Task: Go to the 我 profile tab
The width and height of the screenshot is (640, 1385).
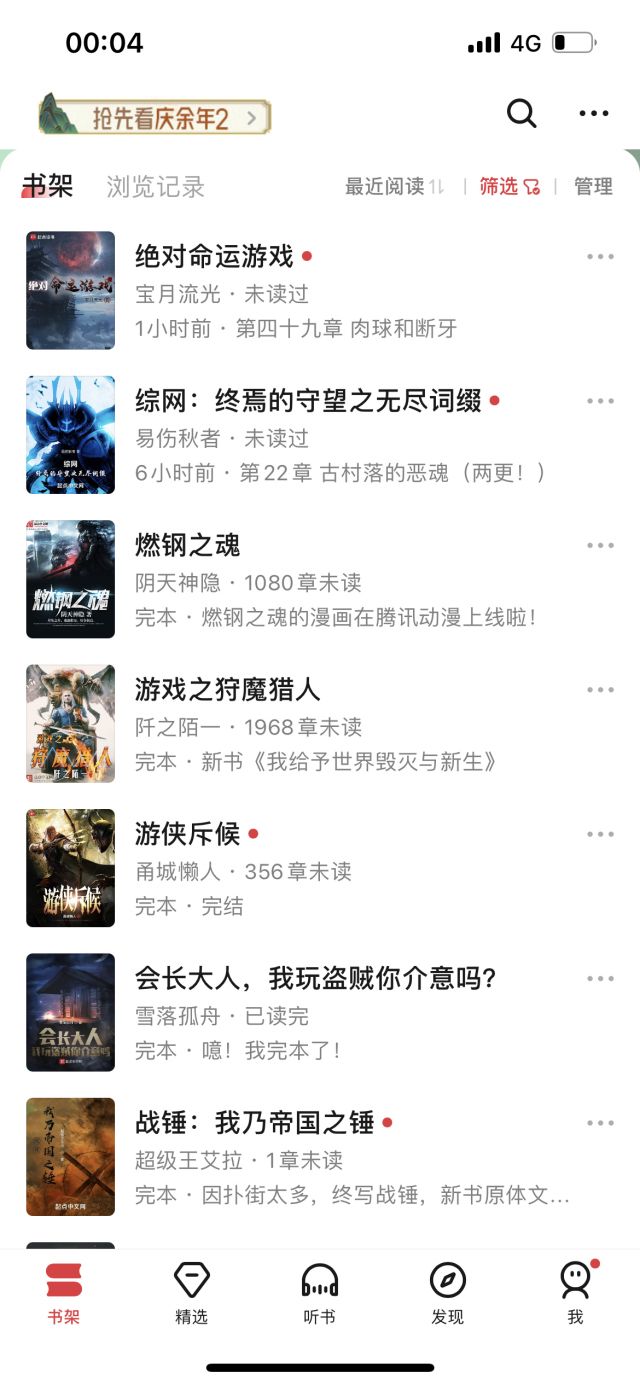Action: pyautogui.click(x=575, y=1293)
